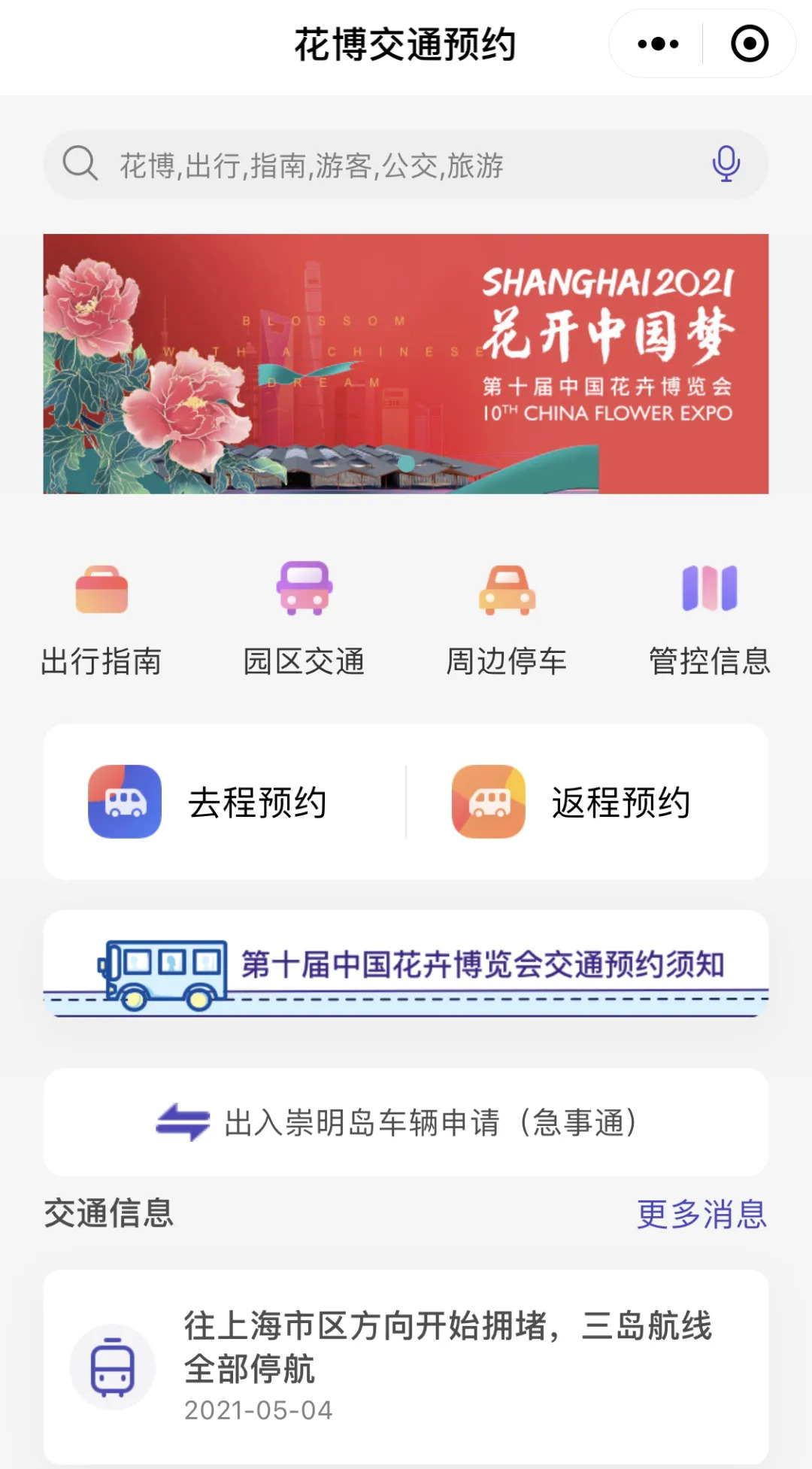
Task: Start a 去程预约 outbound reservation
Action: (225, 802)
